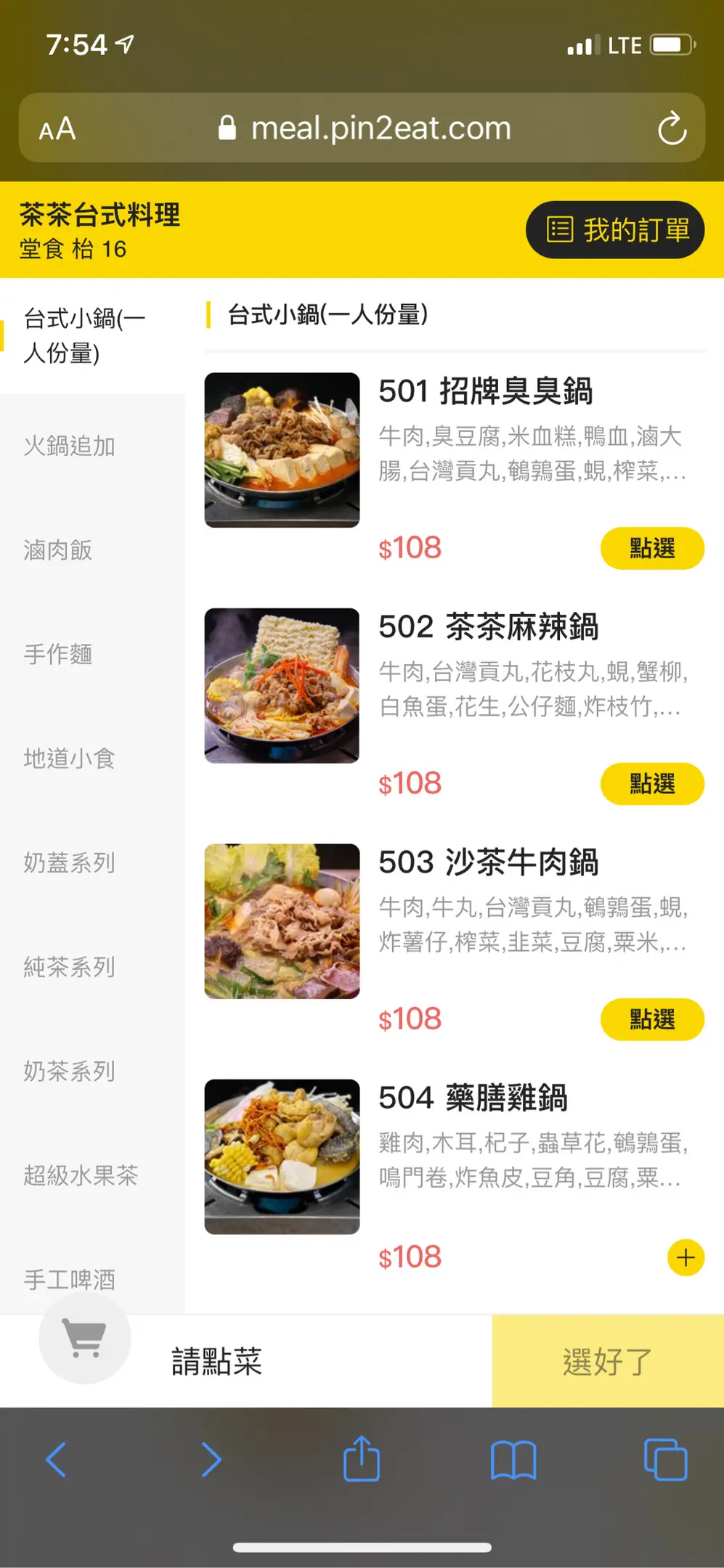Confirm order with 選好了 button
The image size is (724, 1568).
tap(607, 1361)
